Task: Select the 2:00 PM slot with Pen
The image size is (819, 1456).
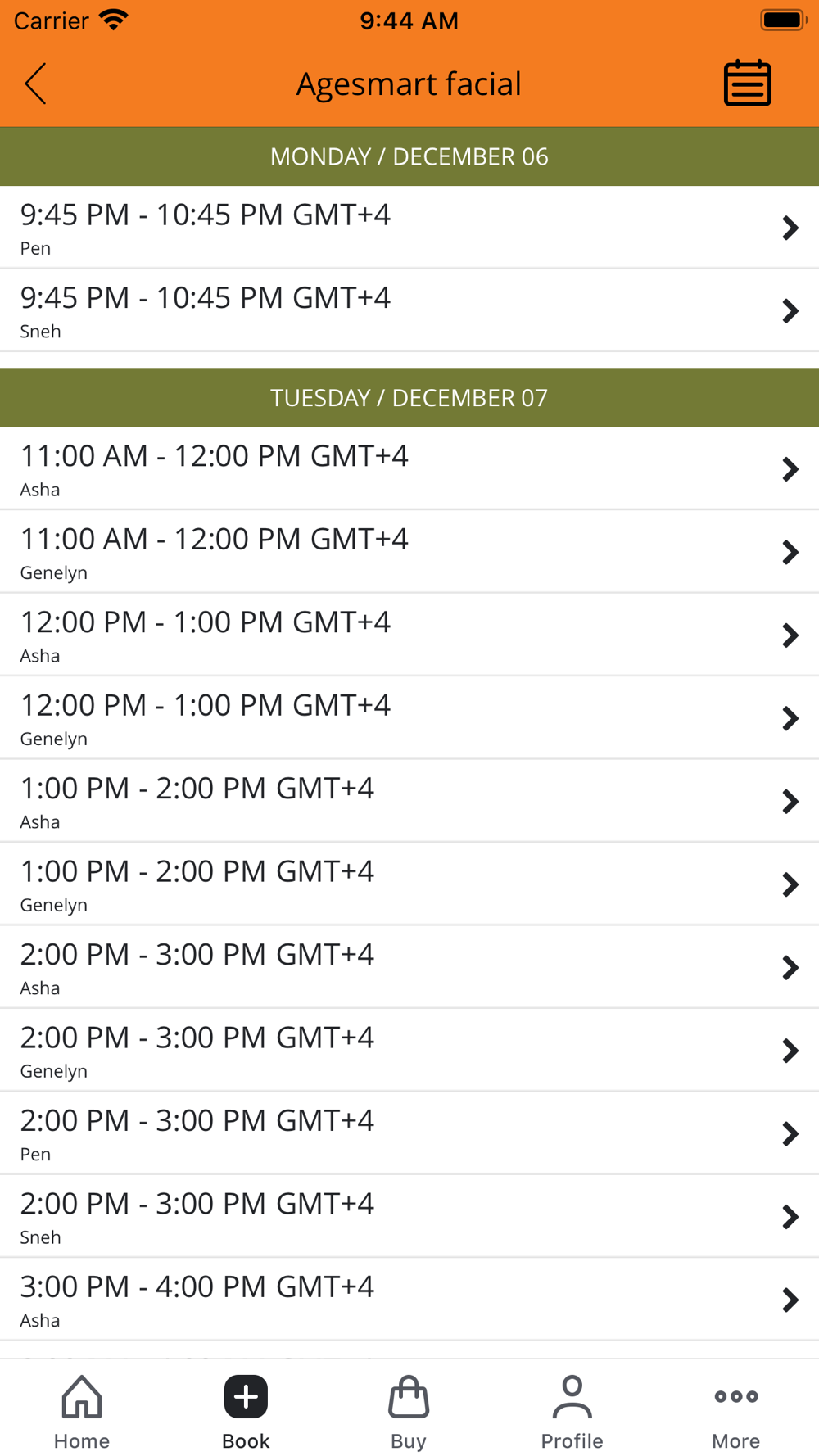Action: (409, 1134)
